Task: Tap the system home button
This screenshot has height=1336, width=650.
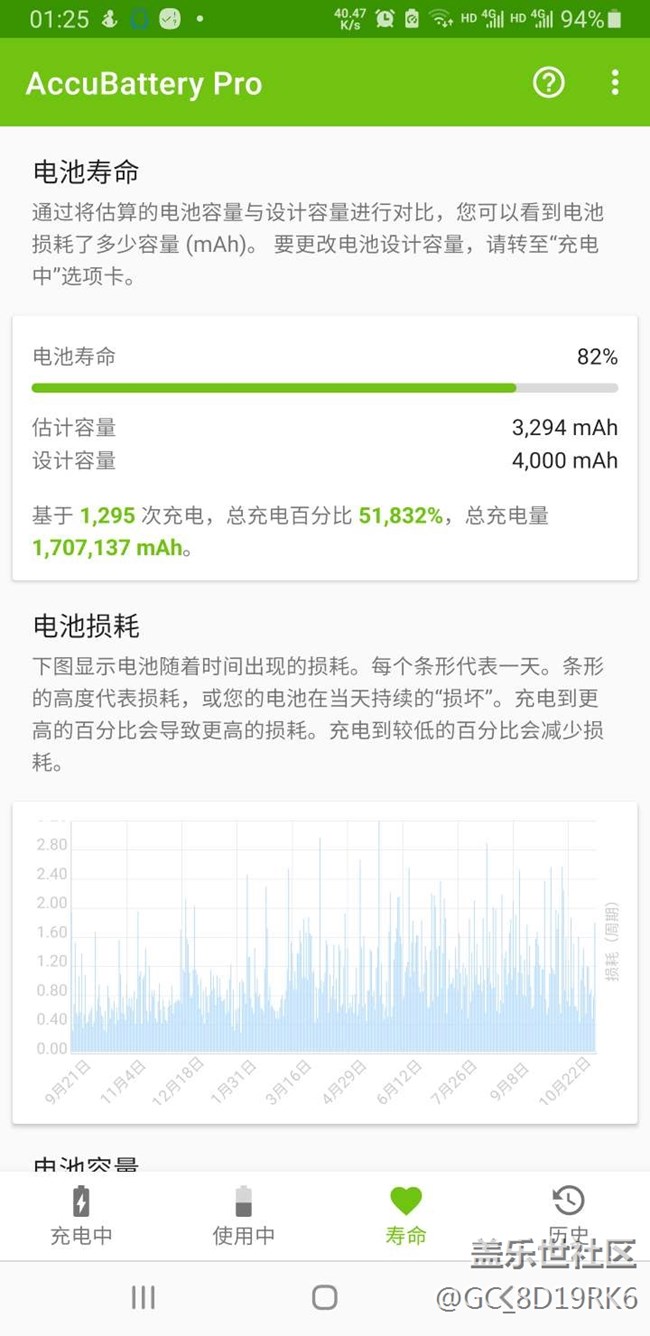Action: [x=325, y=1298]
